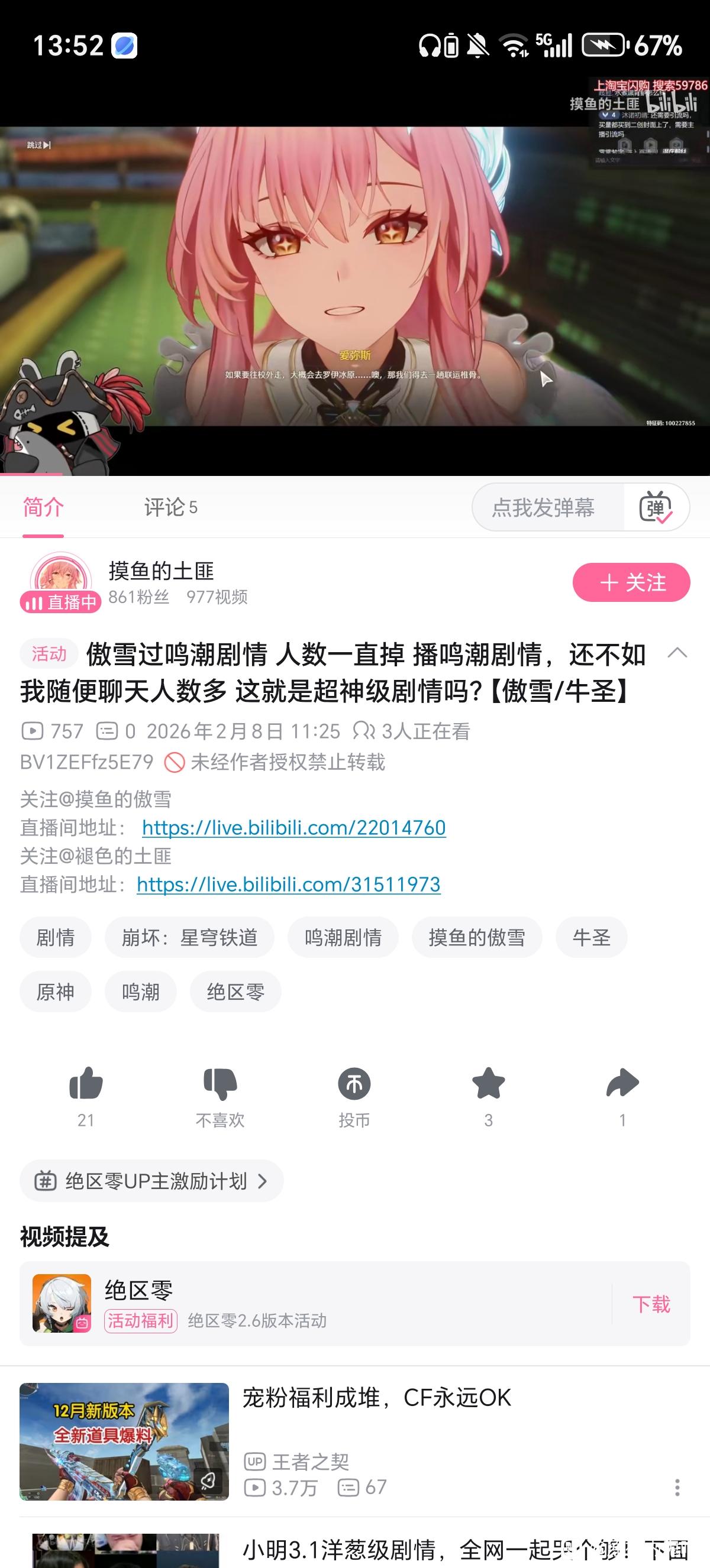Select the 崩坏：星穹铁道 tag
710x1568 pixels.
click(189, 937)
